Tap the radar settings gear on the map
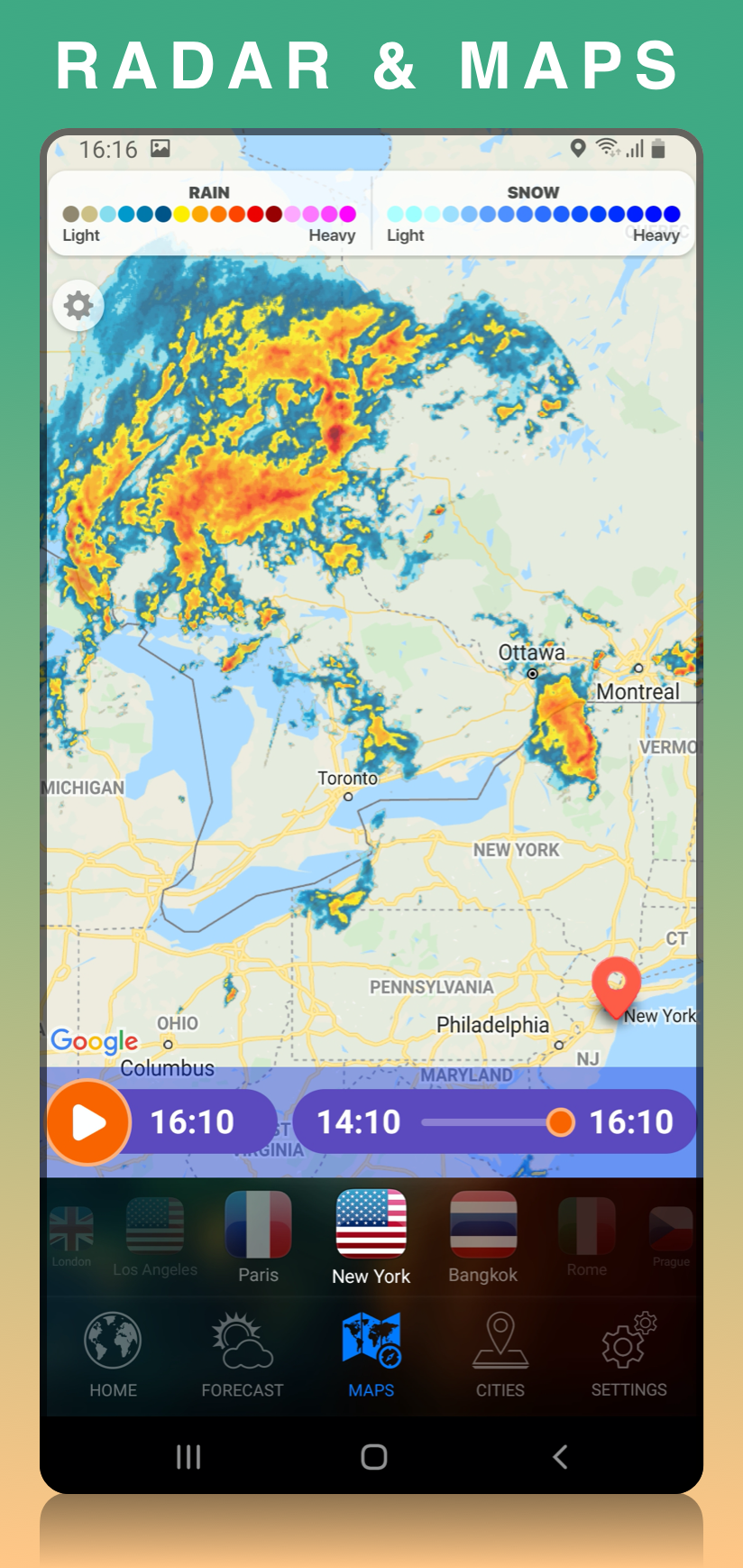Image resolution: width=743 pixels, height=1568 pixels. click(x=78, y=305)
